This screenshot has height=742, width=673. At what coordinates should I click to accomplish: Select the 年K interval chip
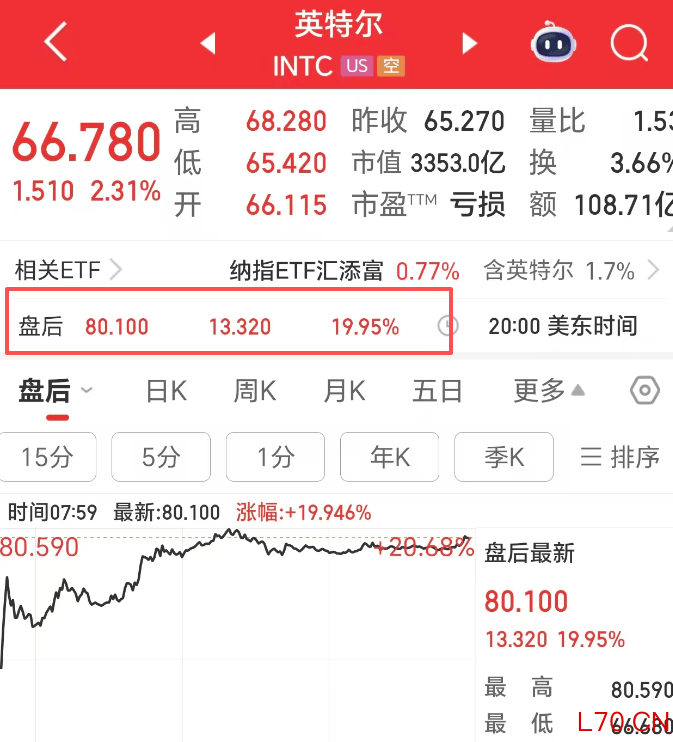pyautogui.click(x=390, y=457)
